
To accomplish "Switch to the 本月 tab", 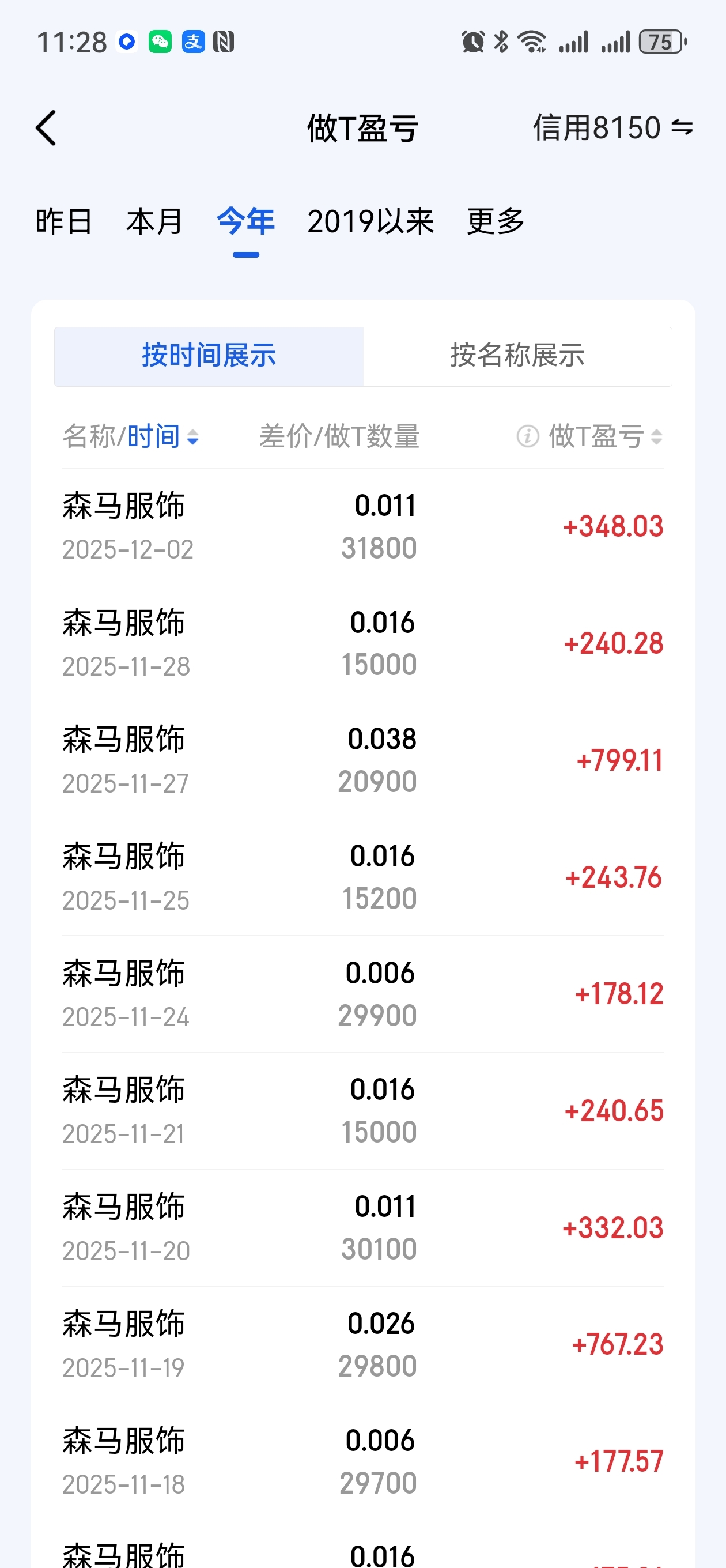I will (x=154, y=221).
